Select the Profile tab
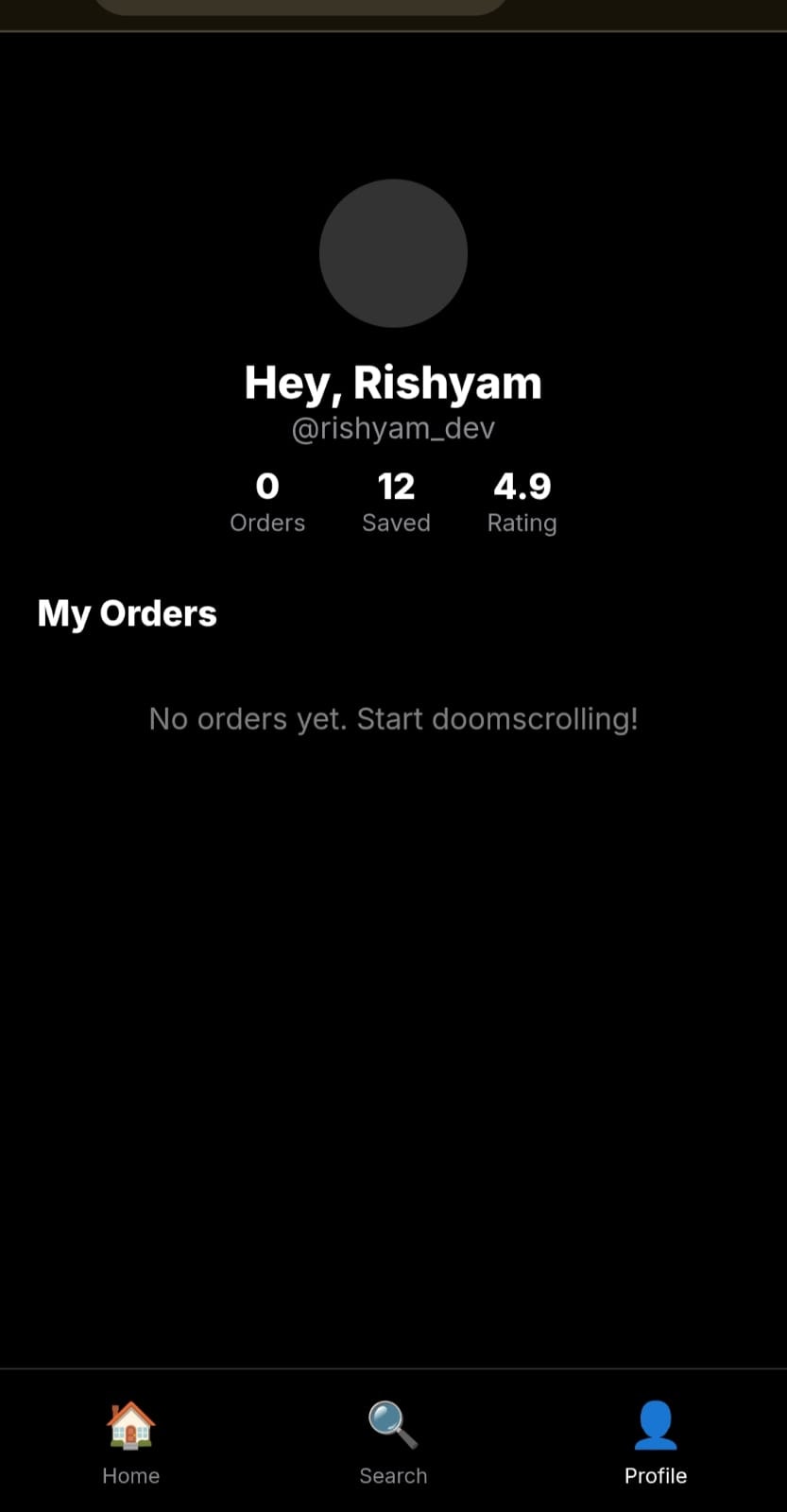787x1512 pixels. point(655,1441)
